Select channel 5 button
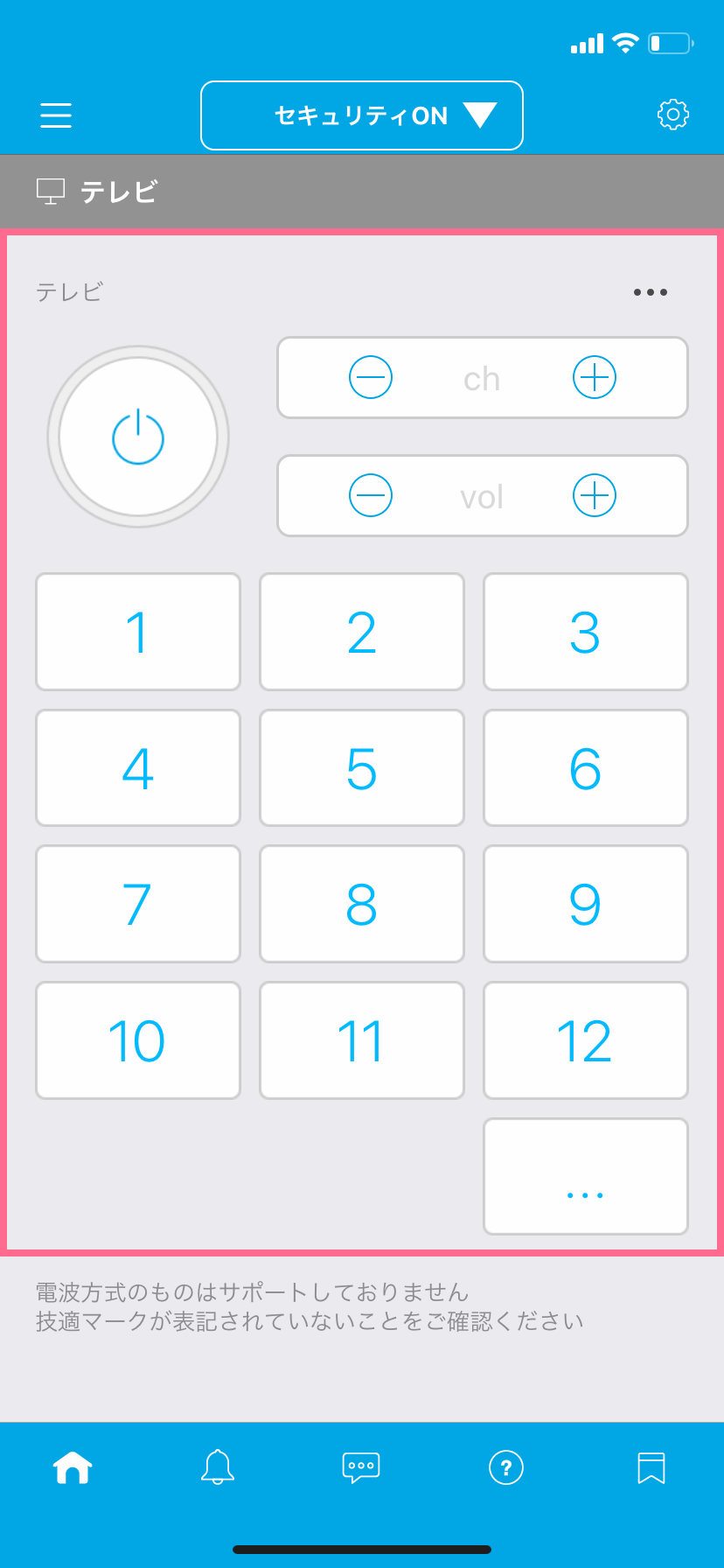Screen dimensions: 724x1568 [362, 768]
